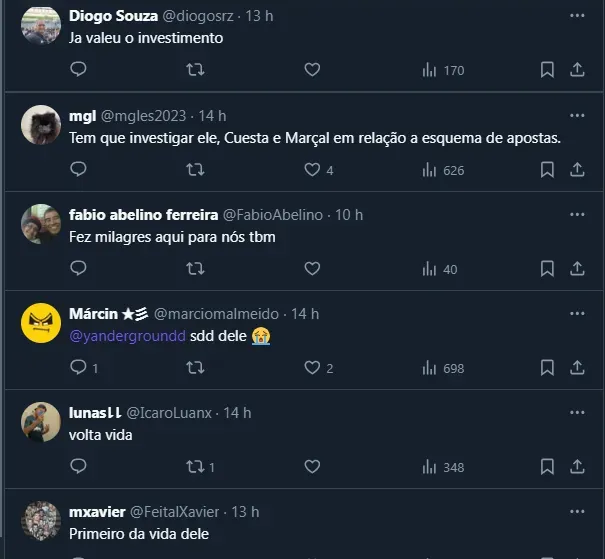The height and width of the screenshot is (559, 605).
Task: Reply to fabio abelino ferreira's tweet
Action: coord(79,268)
